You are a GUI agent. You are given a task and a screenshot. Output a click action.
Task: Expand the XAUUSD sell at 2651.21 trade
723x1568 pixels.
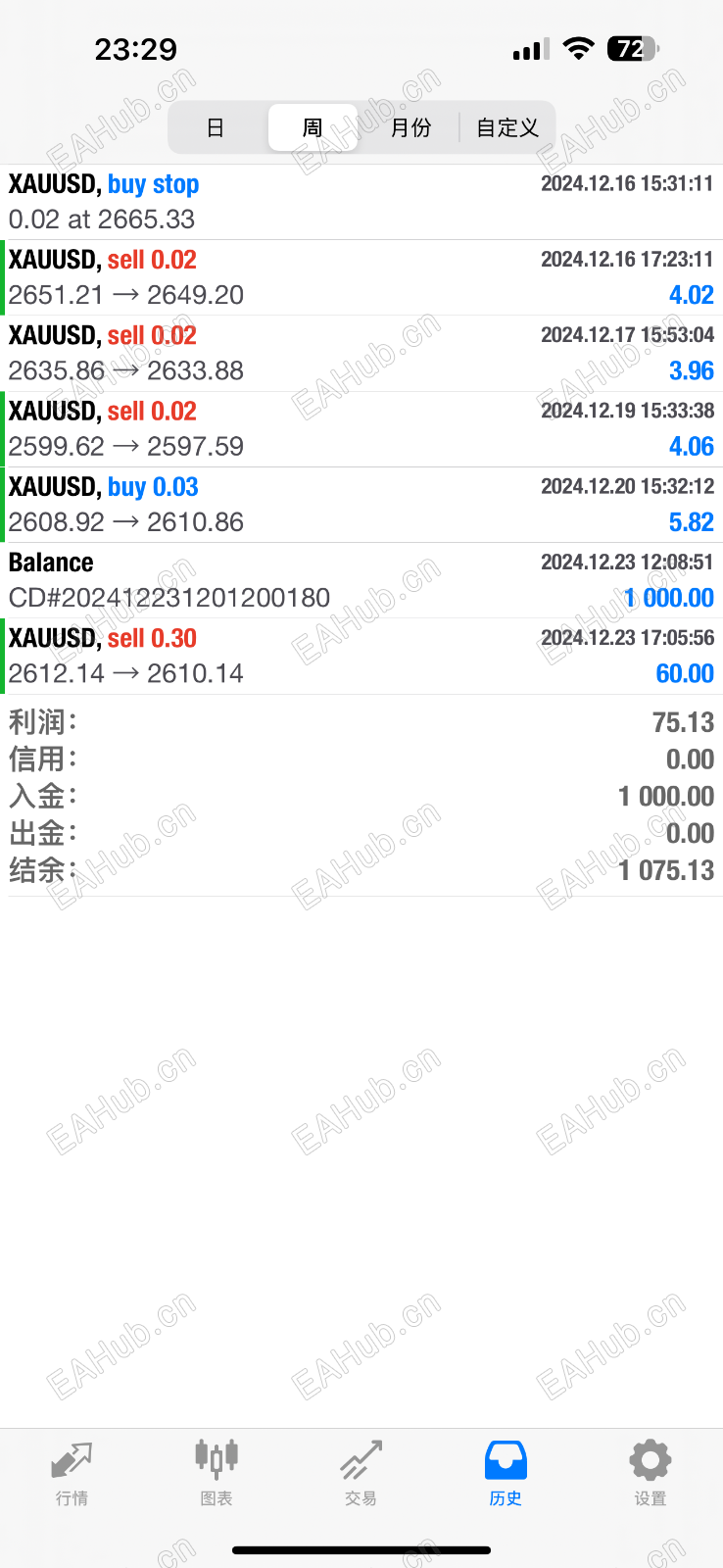click(361, 277)
